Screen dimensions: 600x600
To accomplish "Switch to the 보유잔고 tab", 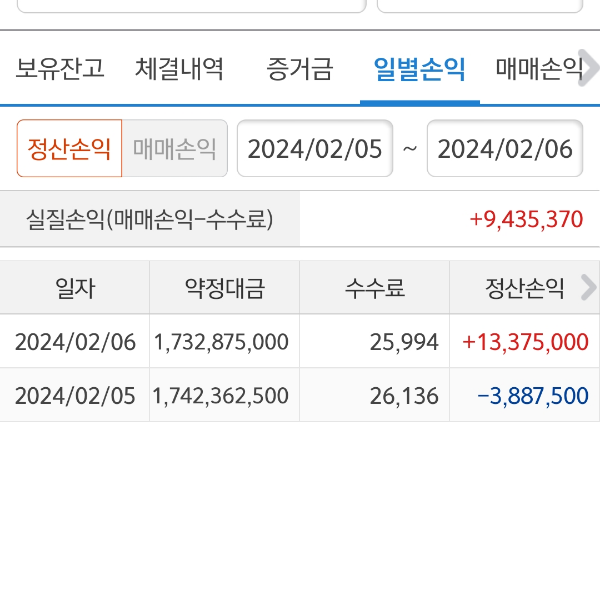I will [x=60, y=69].
